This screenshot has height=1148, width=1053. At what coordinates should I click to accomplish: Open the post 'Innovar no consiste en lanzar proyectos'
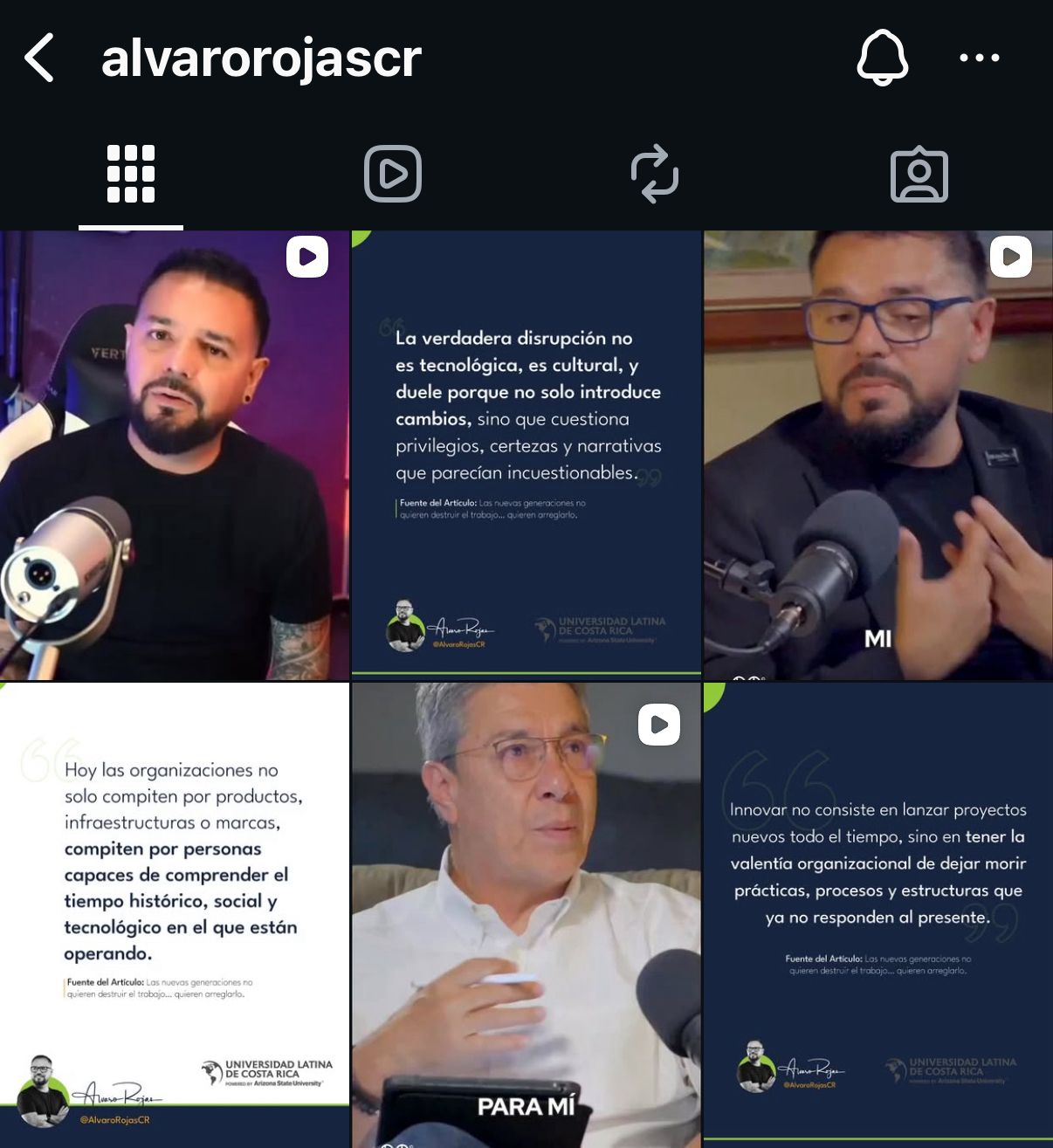(x=877, y=912)
